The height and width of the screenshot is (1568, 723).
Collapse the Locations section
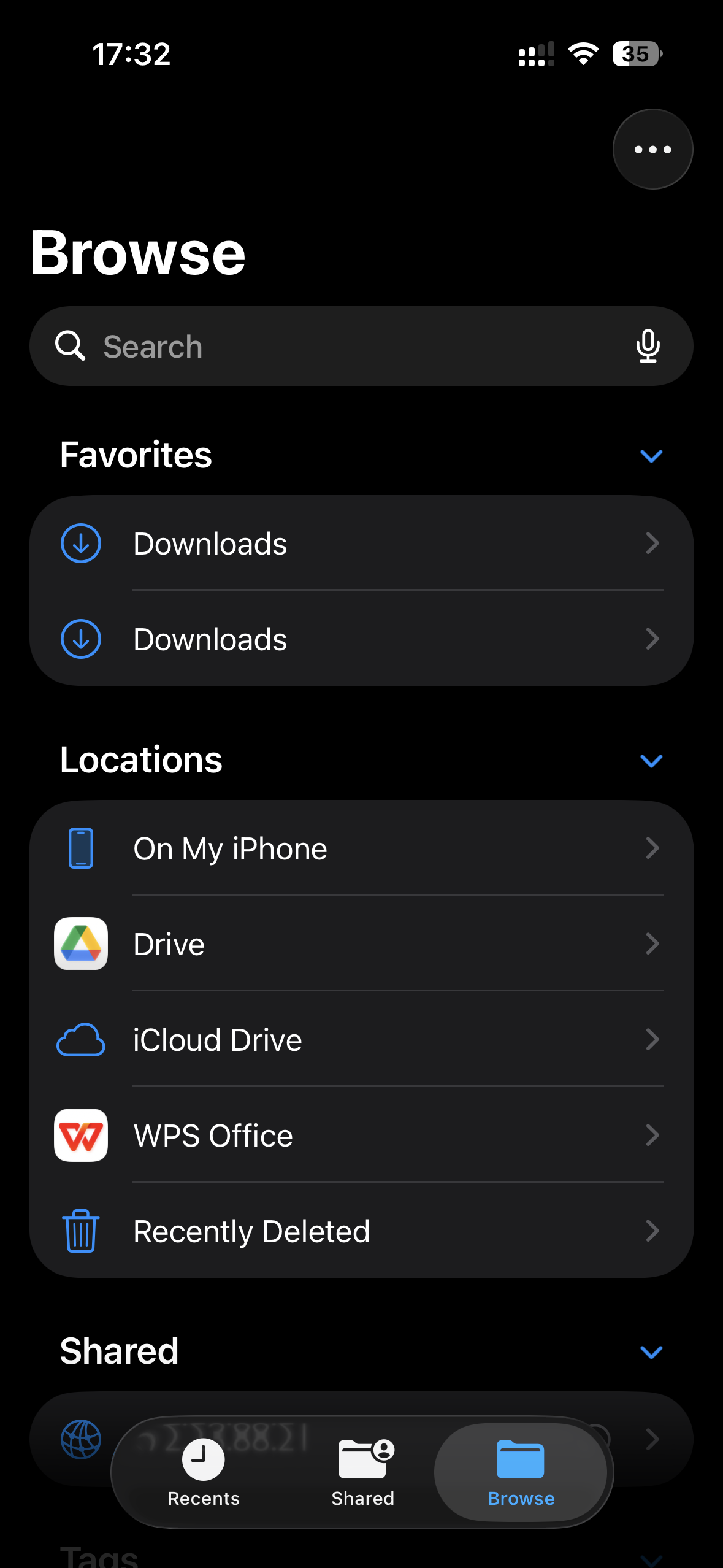point(651,761)
